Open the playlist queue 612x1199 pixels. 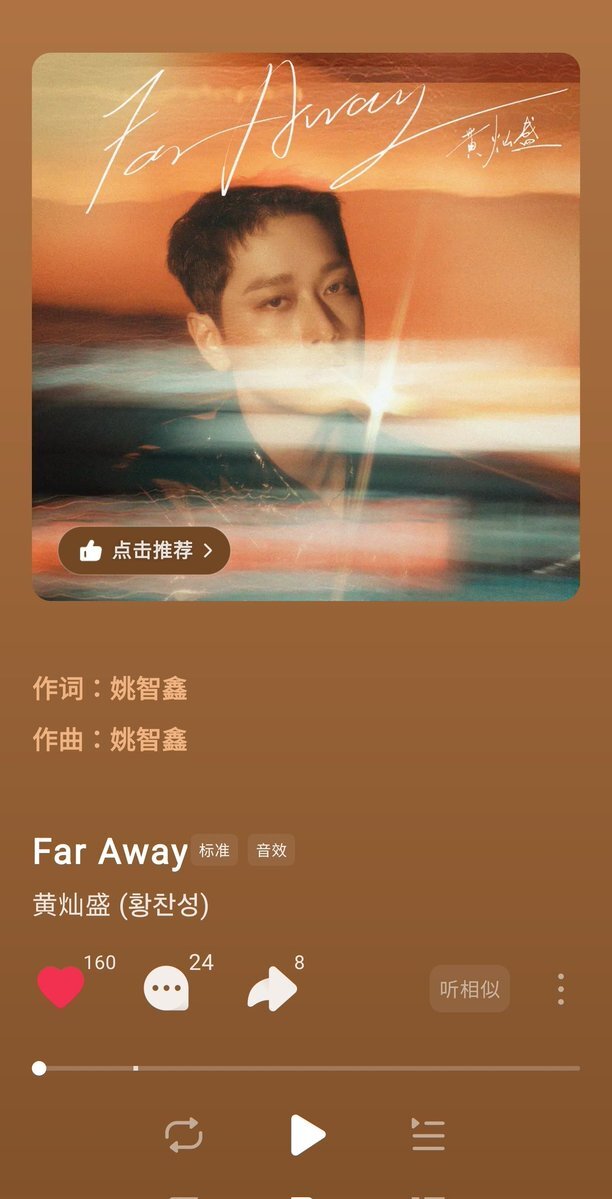point(428,1135)
